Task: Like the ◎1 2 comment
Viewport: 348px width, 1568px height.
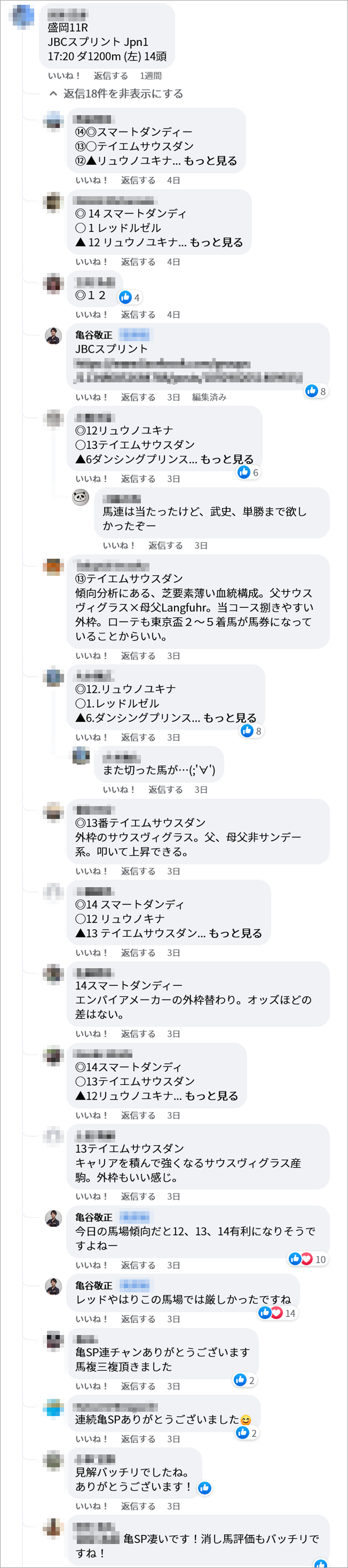Action: (91, 315)
